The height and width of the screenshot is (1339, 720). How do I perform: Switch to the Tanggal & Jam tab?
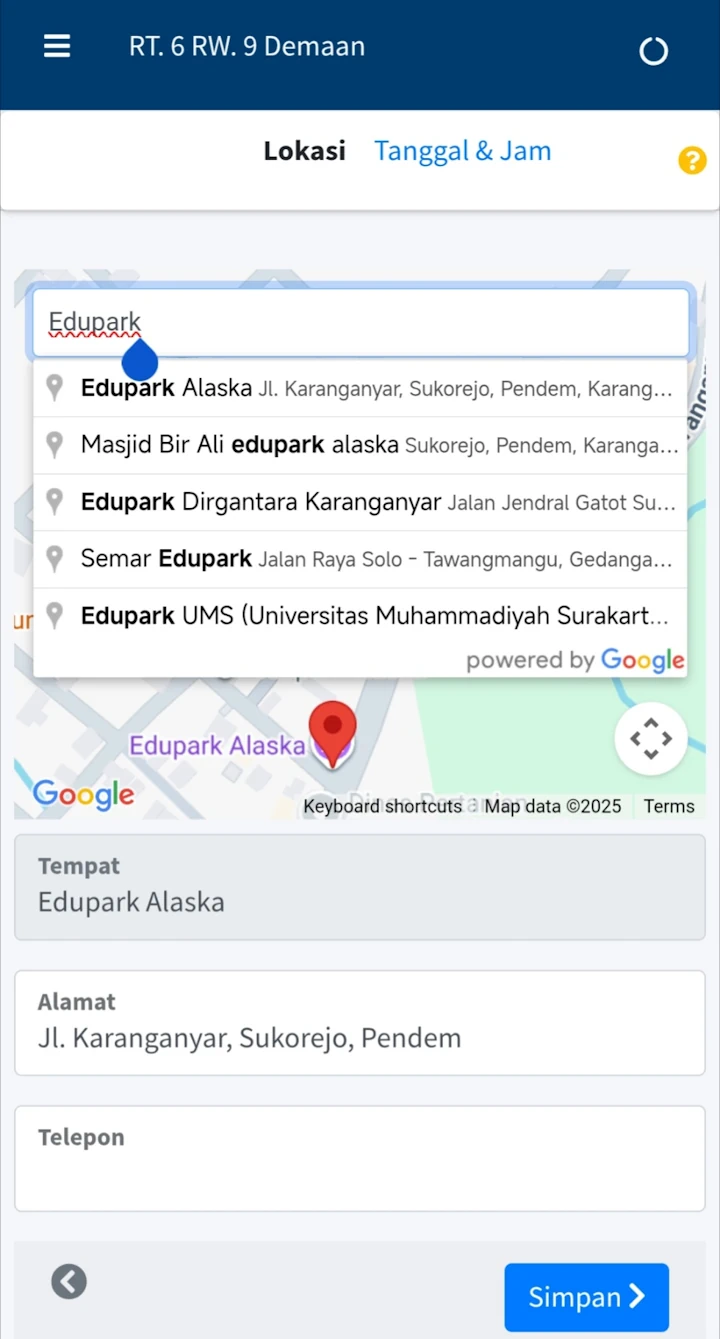(x=462, y=151)
